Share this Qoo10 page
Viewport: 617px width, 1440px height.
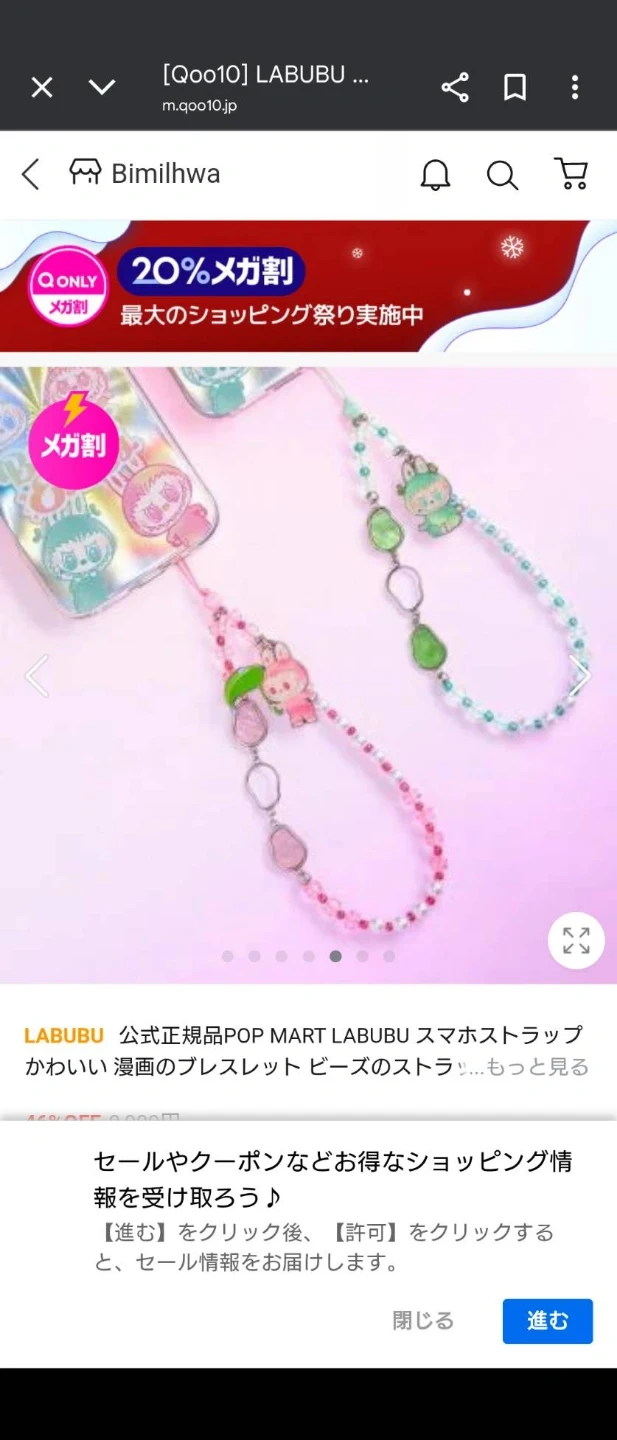[455, 87]
